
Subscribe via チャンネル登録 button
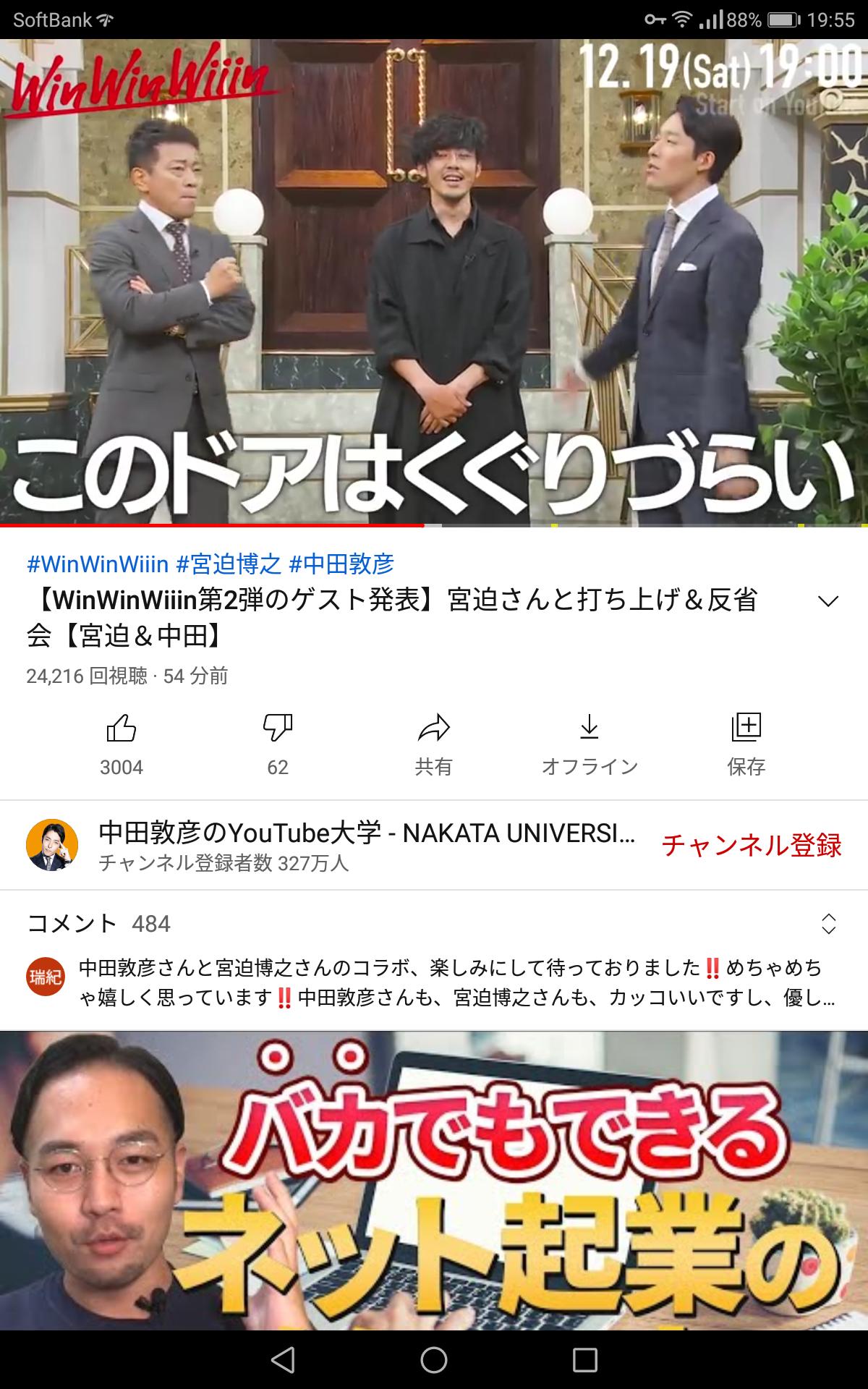[x=752, y=845]
